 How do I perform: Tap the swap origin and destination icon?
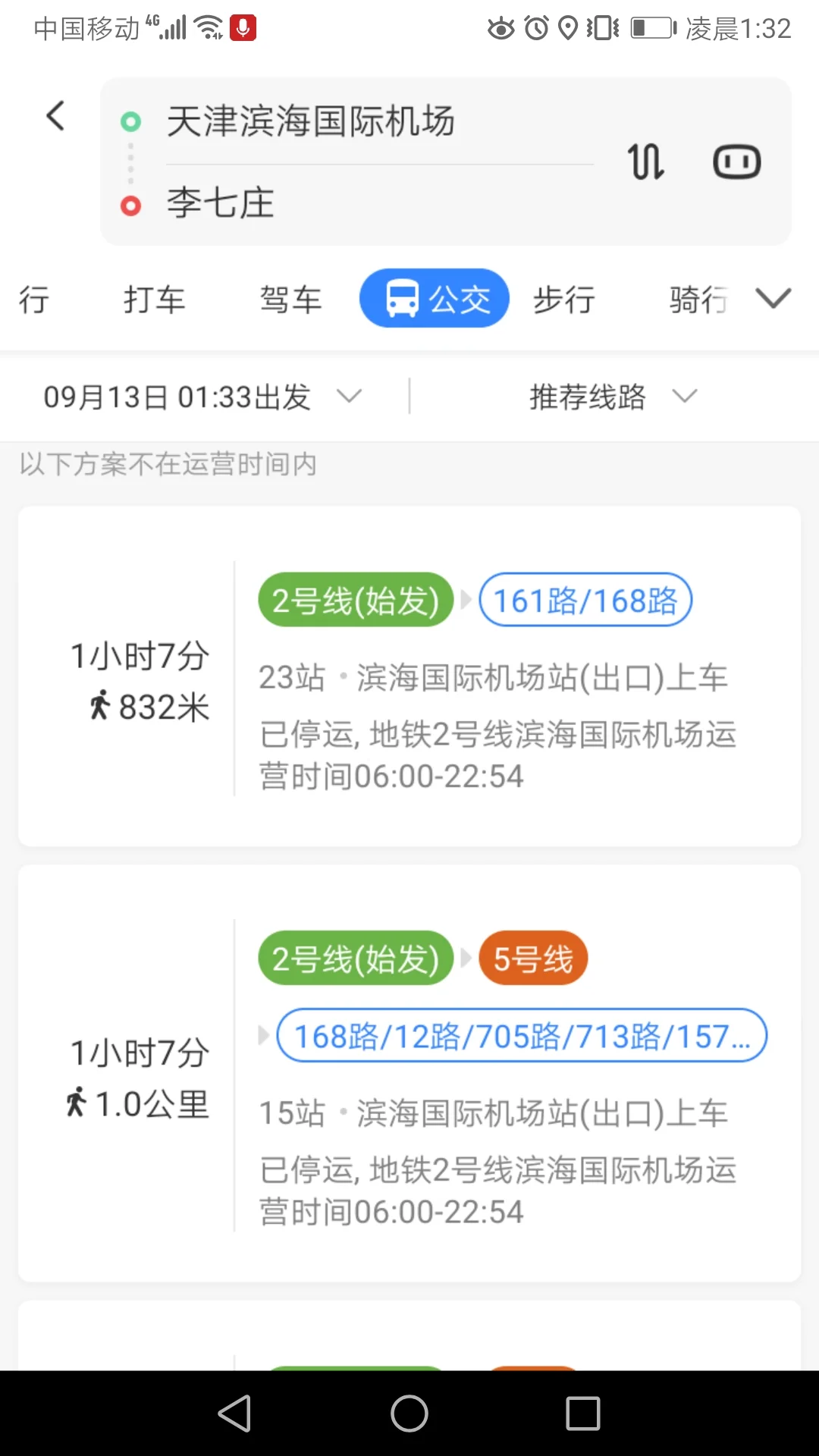coord(645,161)
